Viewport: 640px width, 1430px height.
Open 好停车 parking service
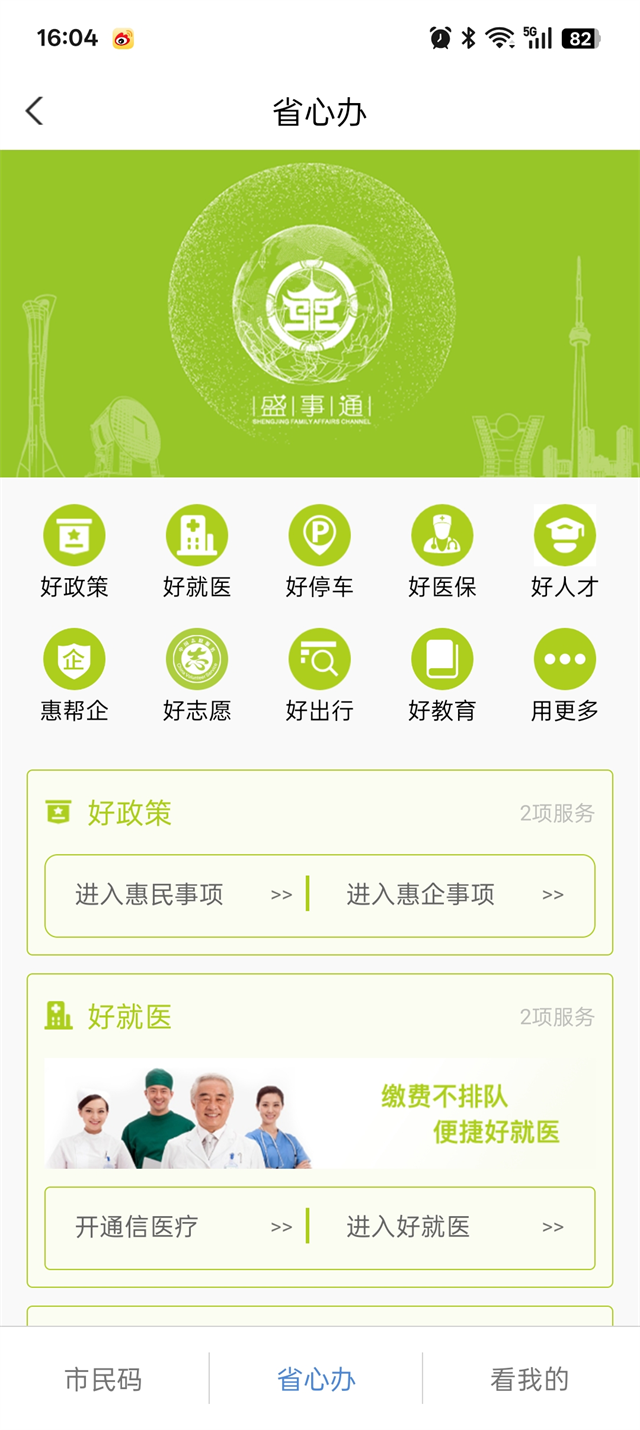pos(319,536)
